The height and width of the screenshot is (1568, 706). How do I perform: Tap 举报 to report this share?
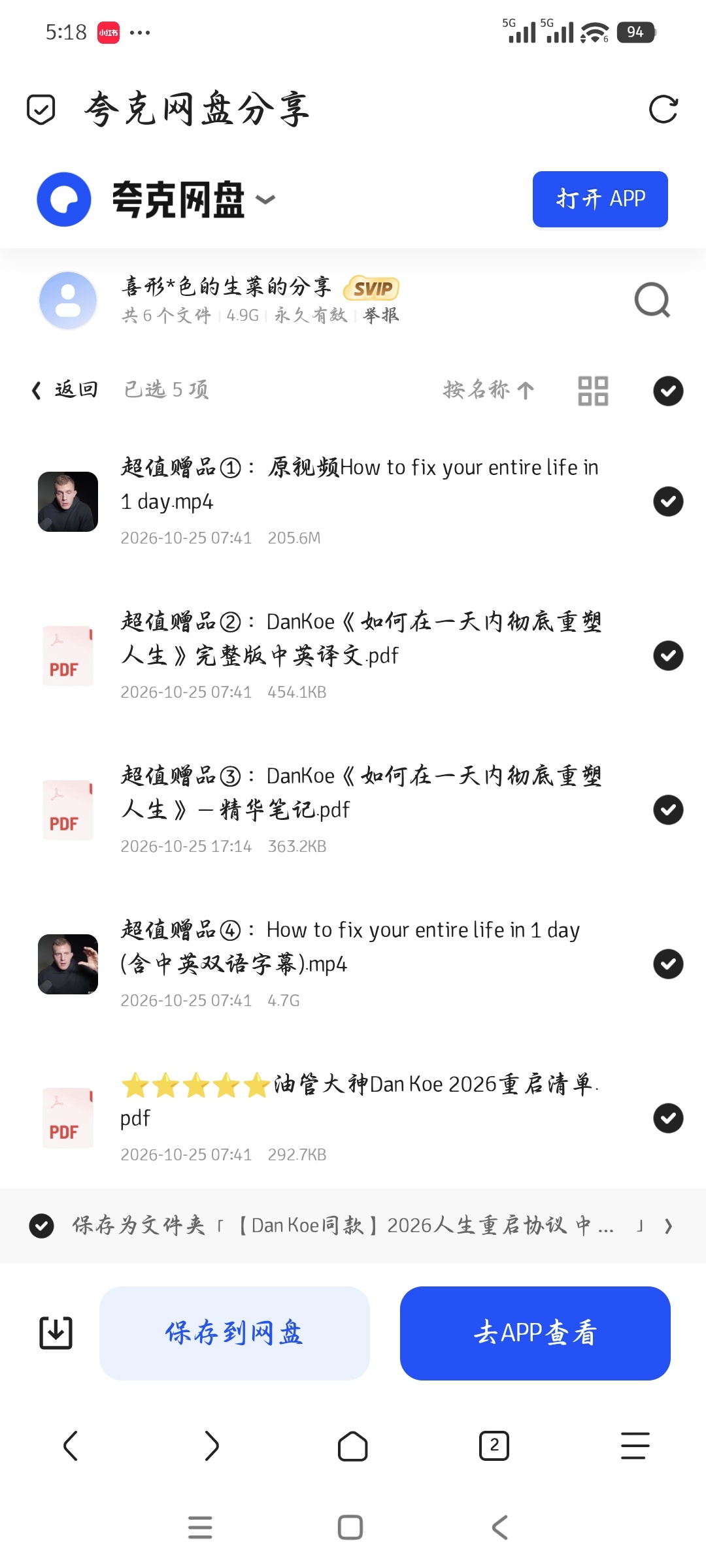(381, 316)
